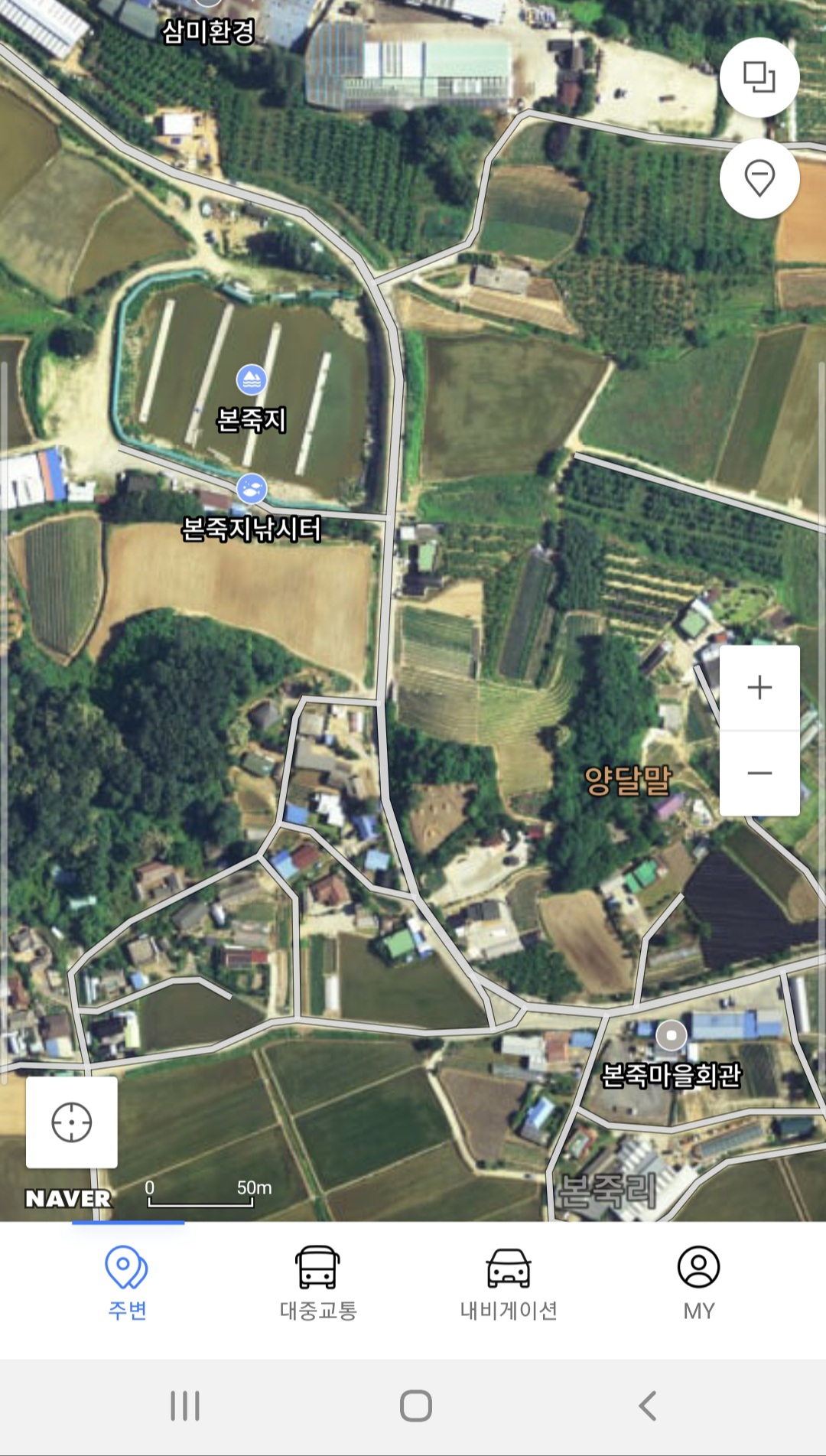826x1456 pixels.
Task: Open the system recent apps button
Action: pos(185,1406)
